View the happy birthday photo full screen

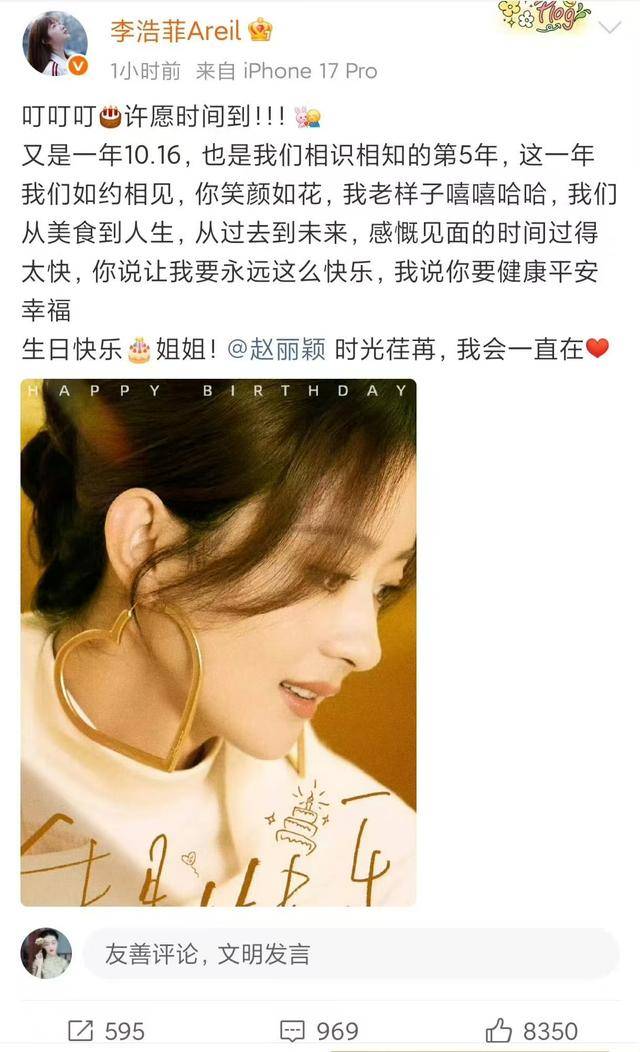(x=218, y=642)
